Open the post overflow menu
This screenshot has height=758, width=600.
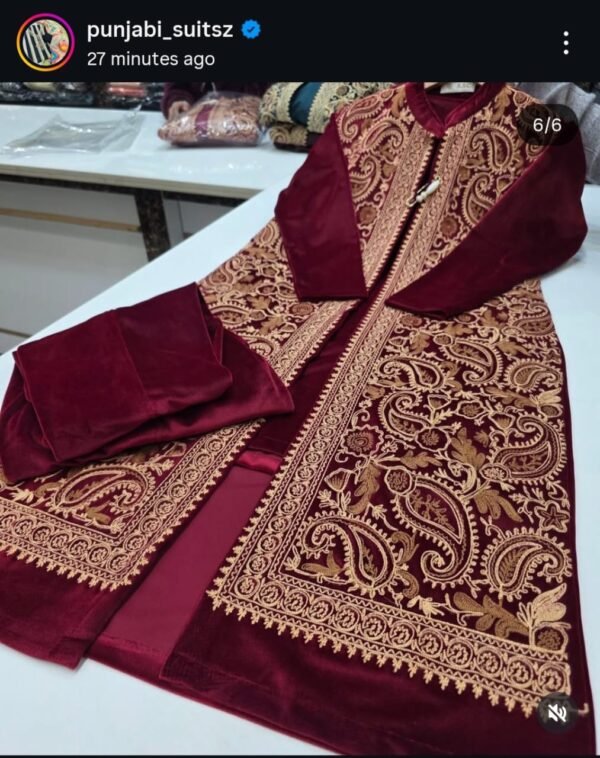pyautogui.click(x=566, y=42)
